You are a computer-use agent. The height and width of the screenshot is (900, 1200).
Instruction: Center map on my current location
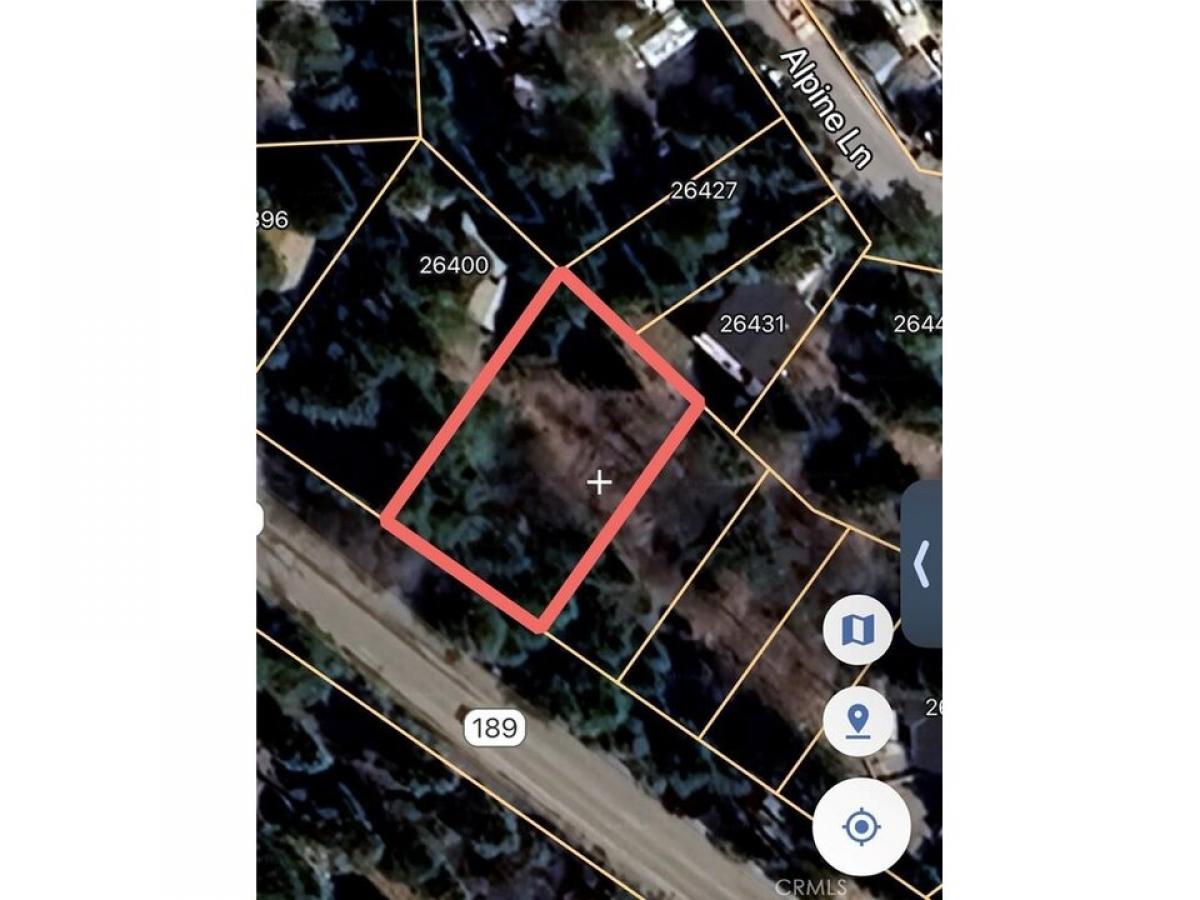pos(861,827)
